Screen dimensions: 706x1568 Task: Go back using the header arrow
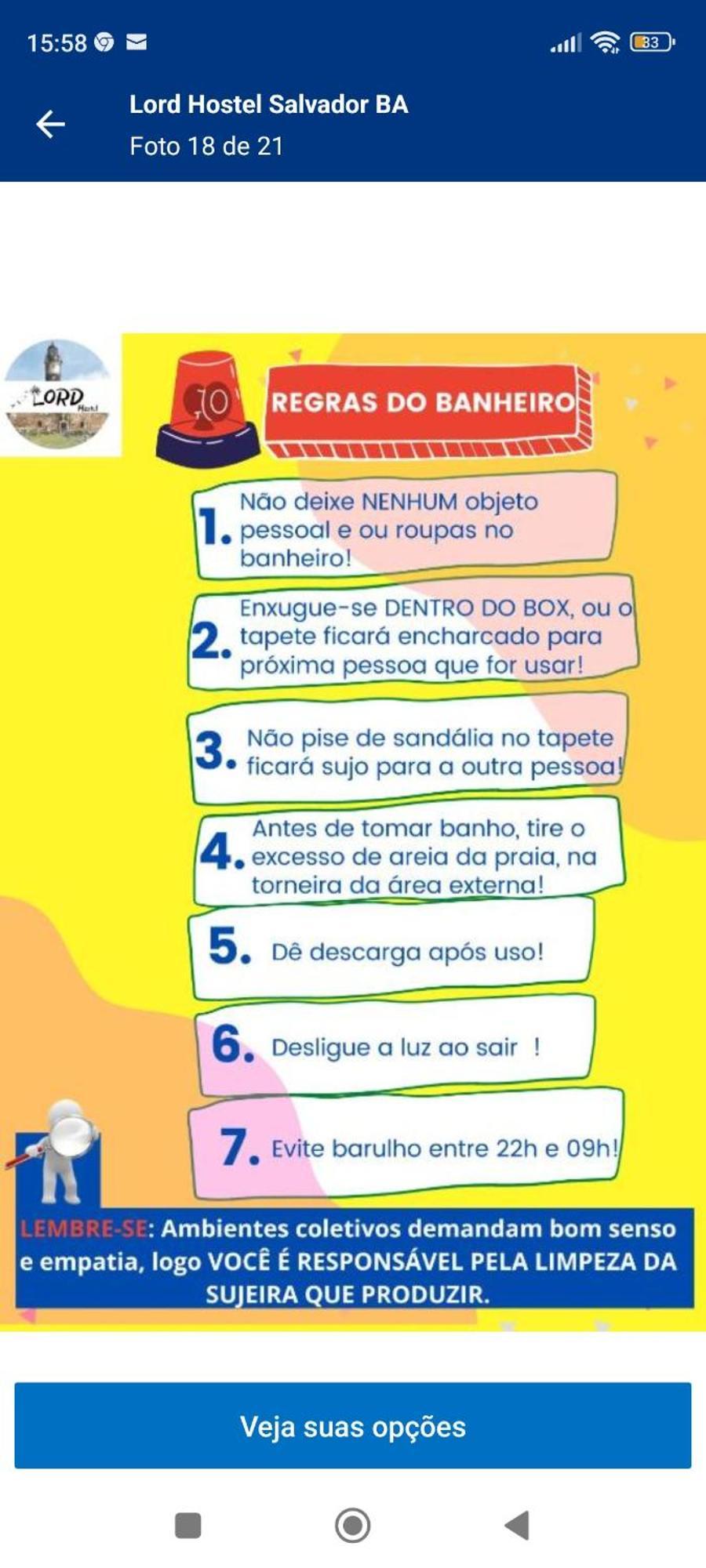coord(50,124)
